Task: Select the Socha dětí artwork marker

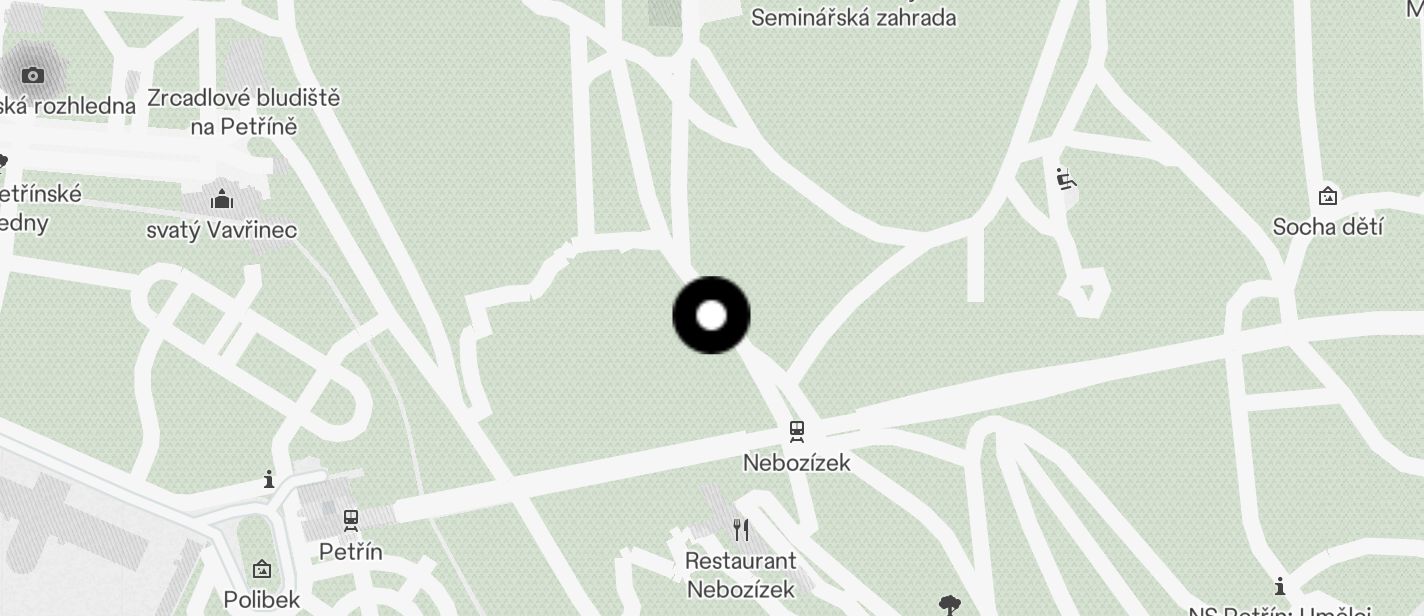Action: point(1328,196)
